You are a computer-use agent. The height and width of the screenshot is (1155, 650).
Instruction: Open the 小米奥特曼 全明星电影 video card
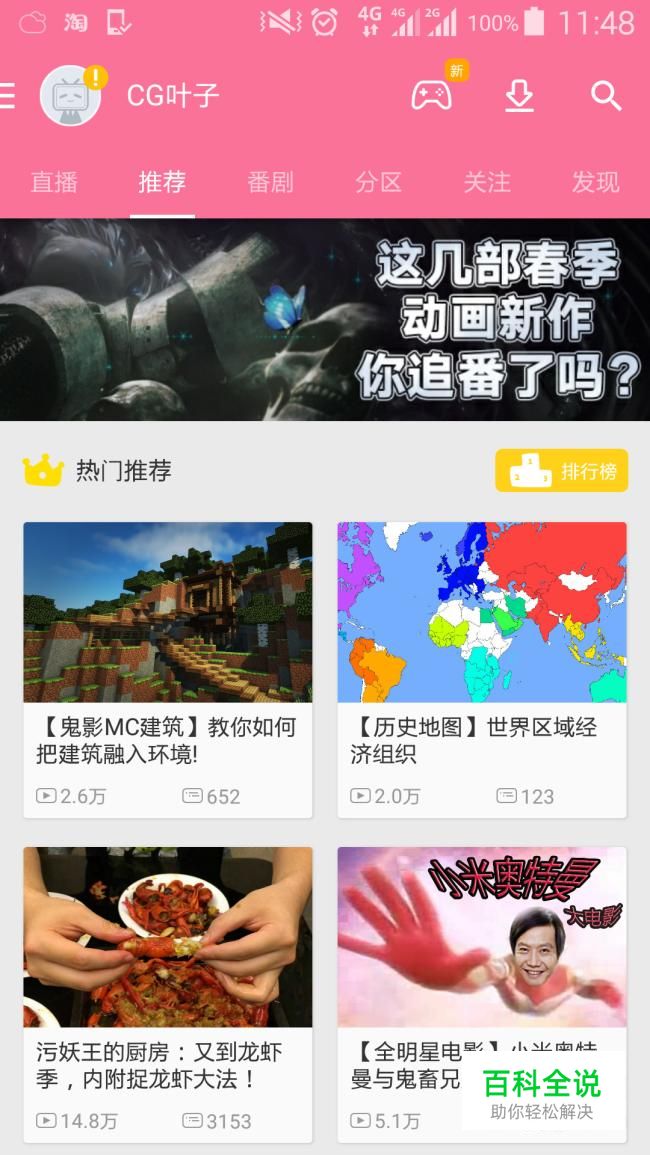click(x=482, y=960)
